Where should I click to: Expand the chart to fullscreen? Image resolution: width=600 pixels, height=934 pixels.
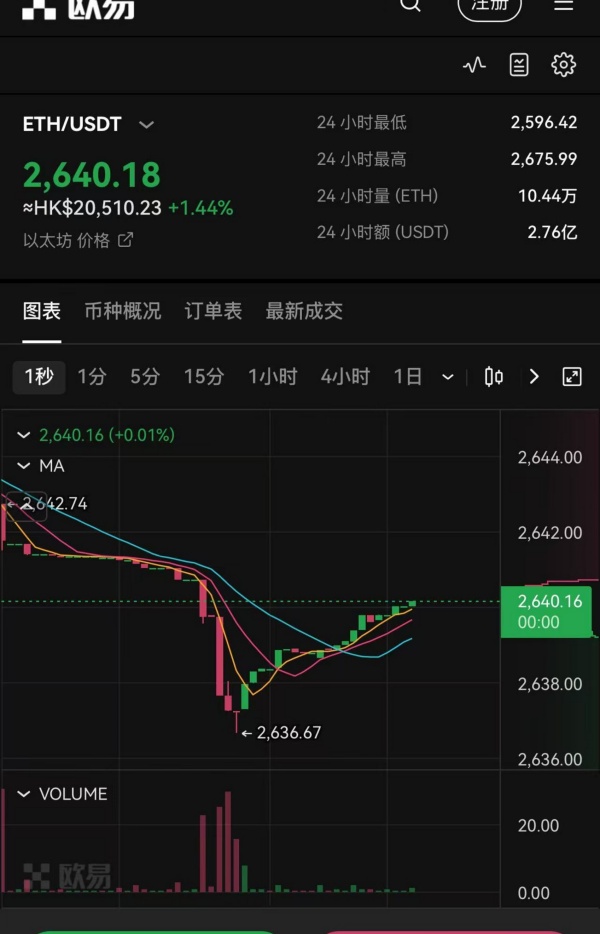coord(572,377)
